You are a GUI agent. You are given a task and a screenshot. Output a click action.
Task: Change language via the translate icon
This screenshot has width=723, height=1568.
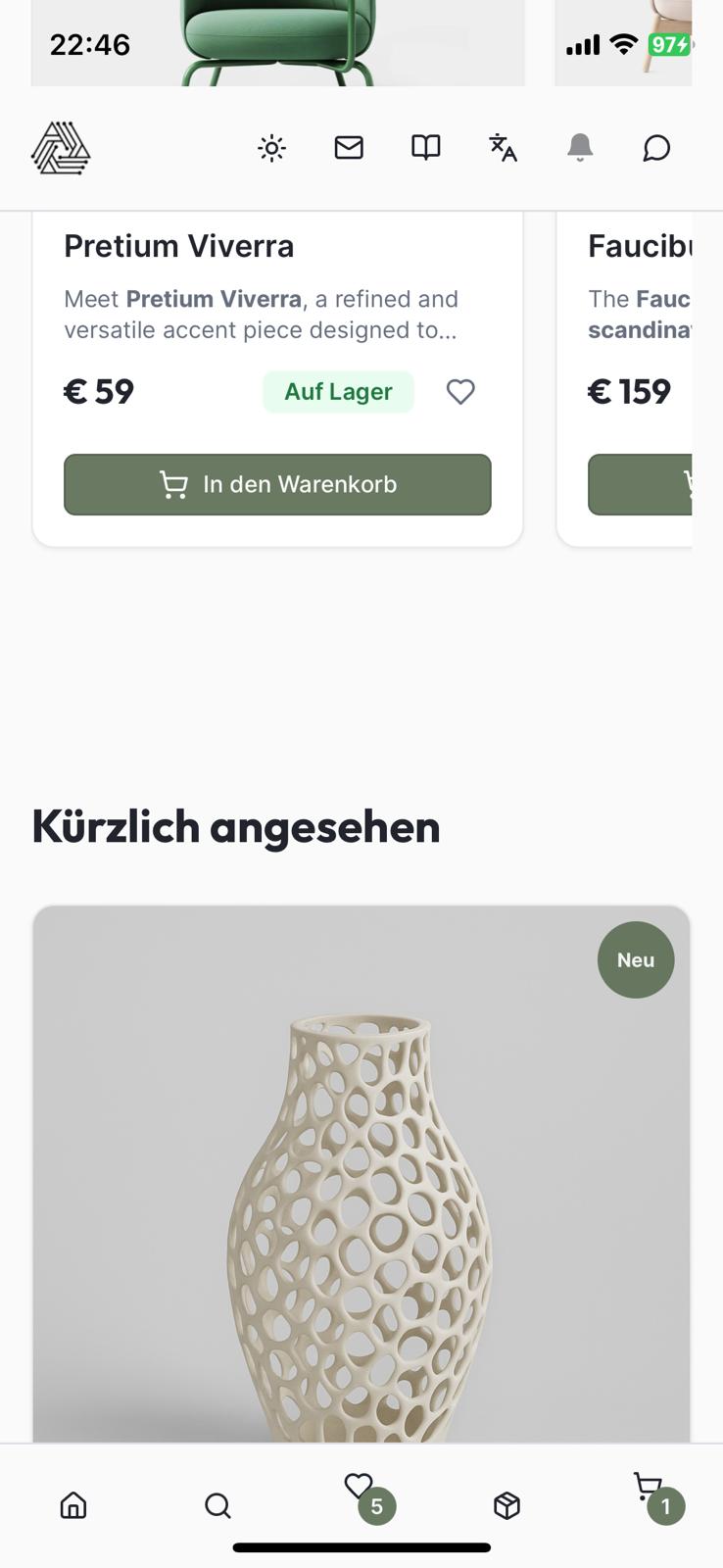click(x=503, y=148)
